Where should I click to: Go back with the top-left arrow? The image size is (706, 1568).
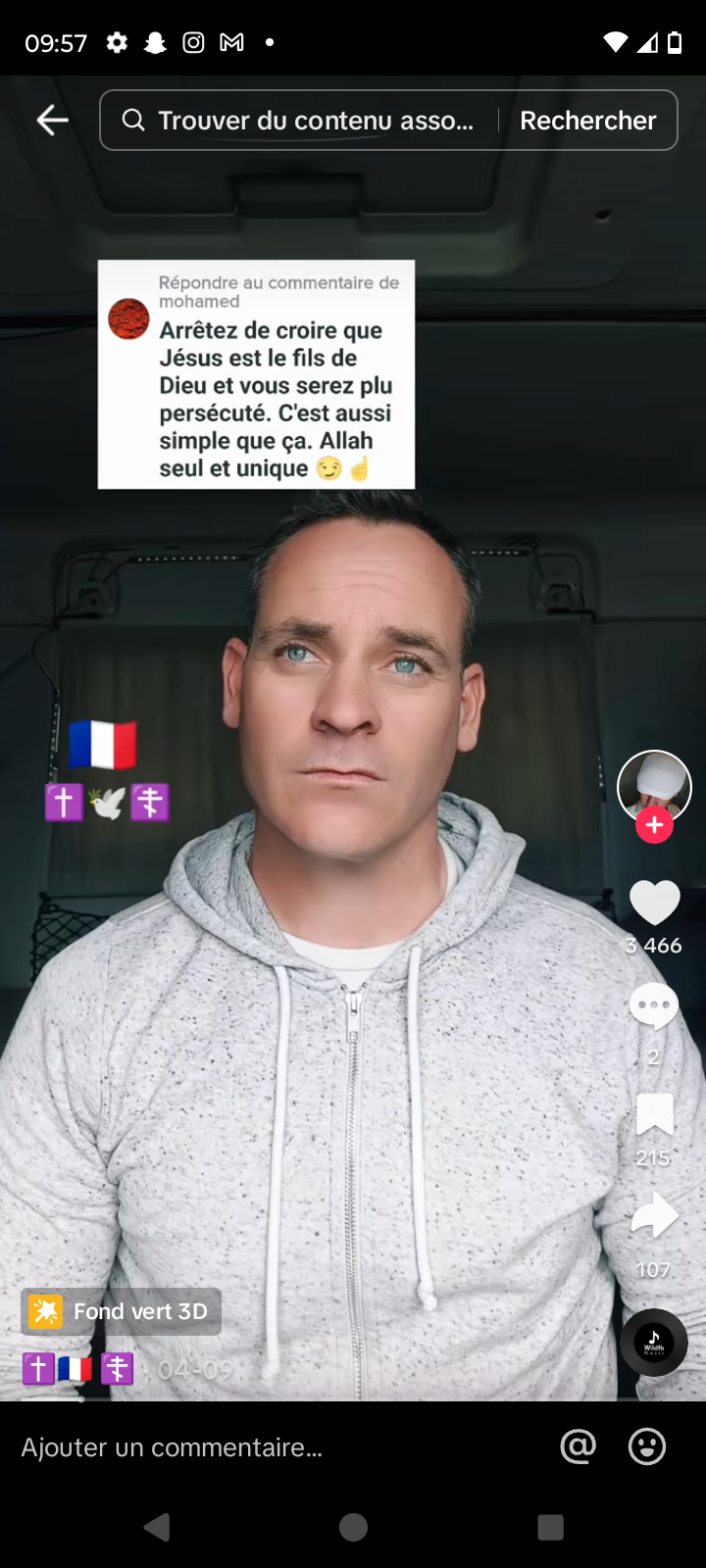tap(52, 121)
